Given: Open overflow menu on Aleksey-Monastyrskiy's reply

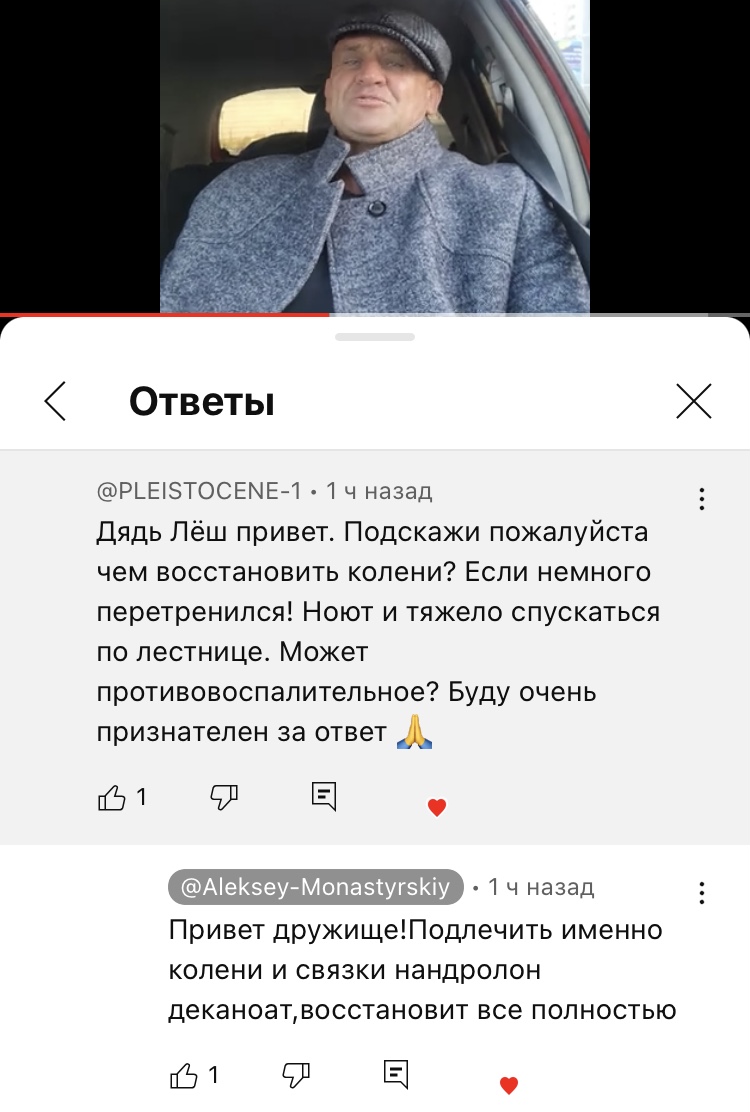Looking at the screenshot, I should (x=702, y=893).
